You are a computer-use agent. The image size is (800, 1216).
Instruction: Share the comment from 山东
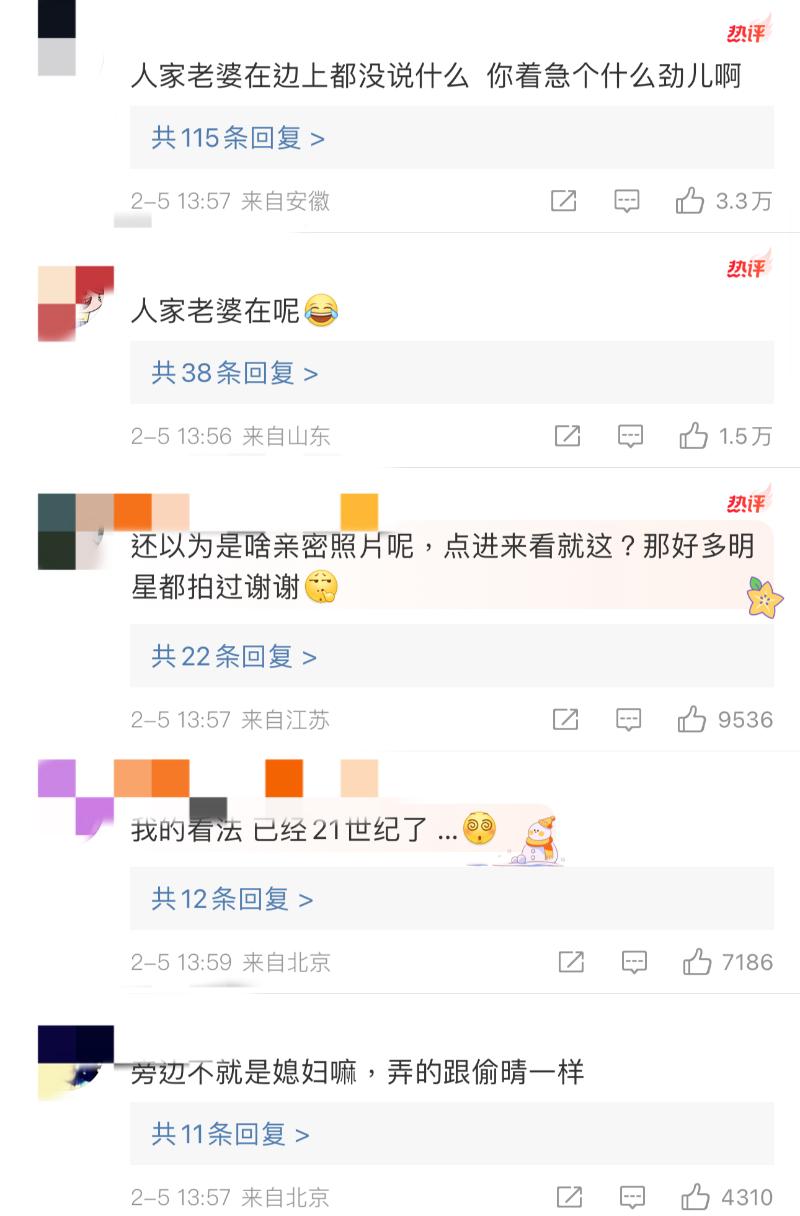click(567, 436)
